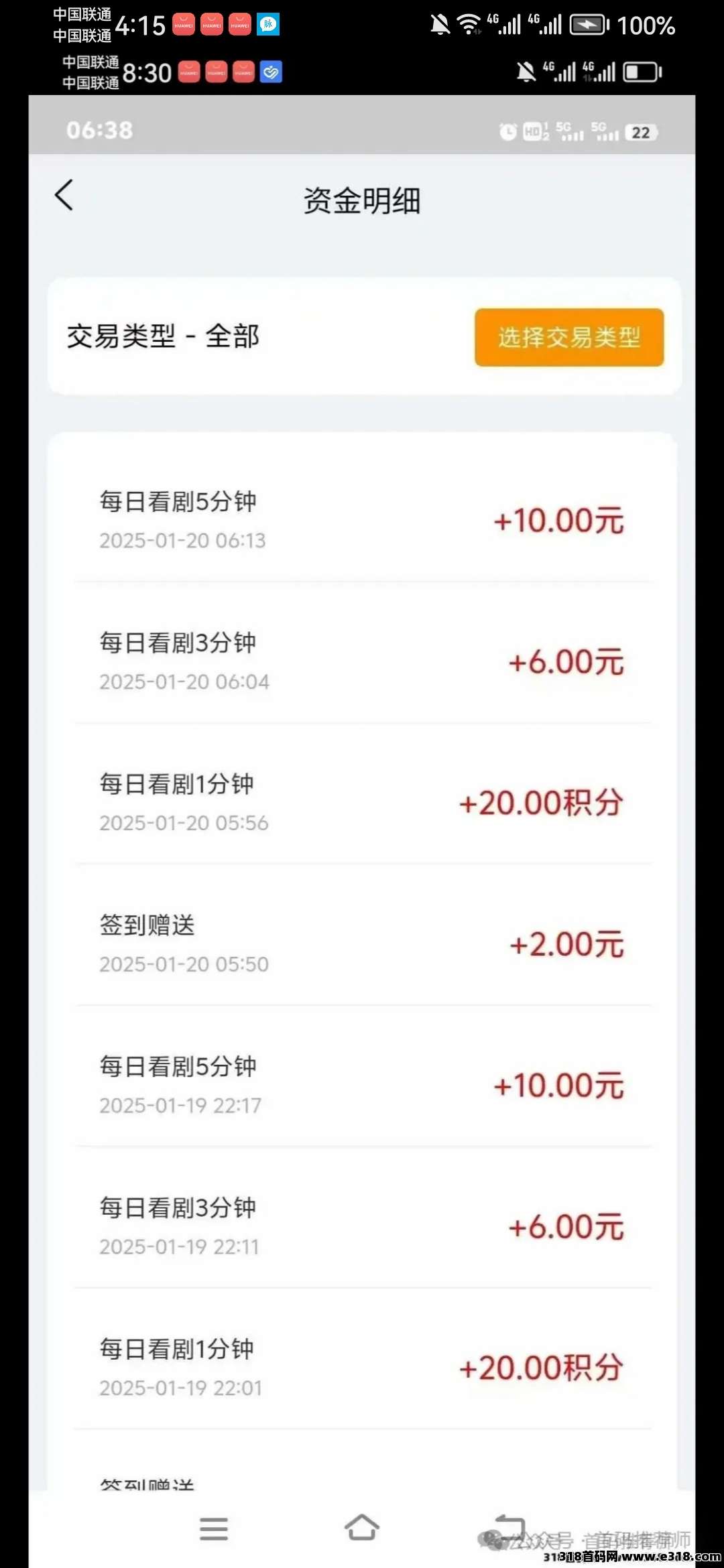
Task: Go back from the 资金明细 page
Action: tap(64, 196)
